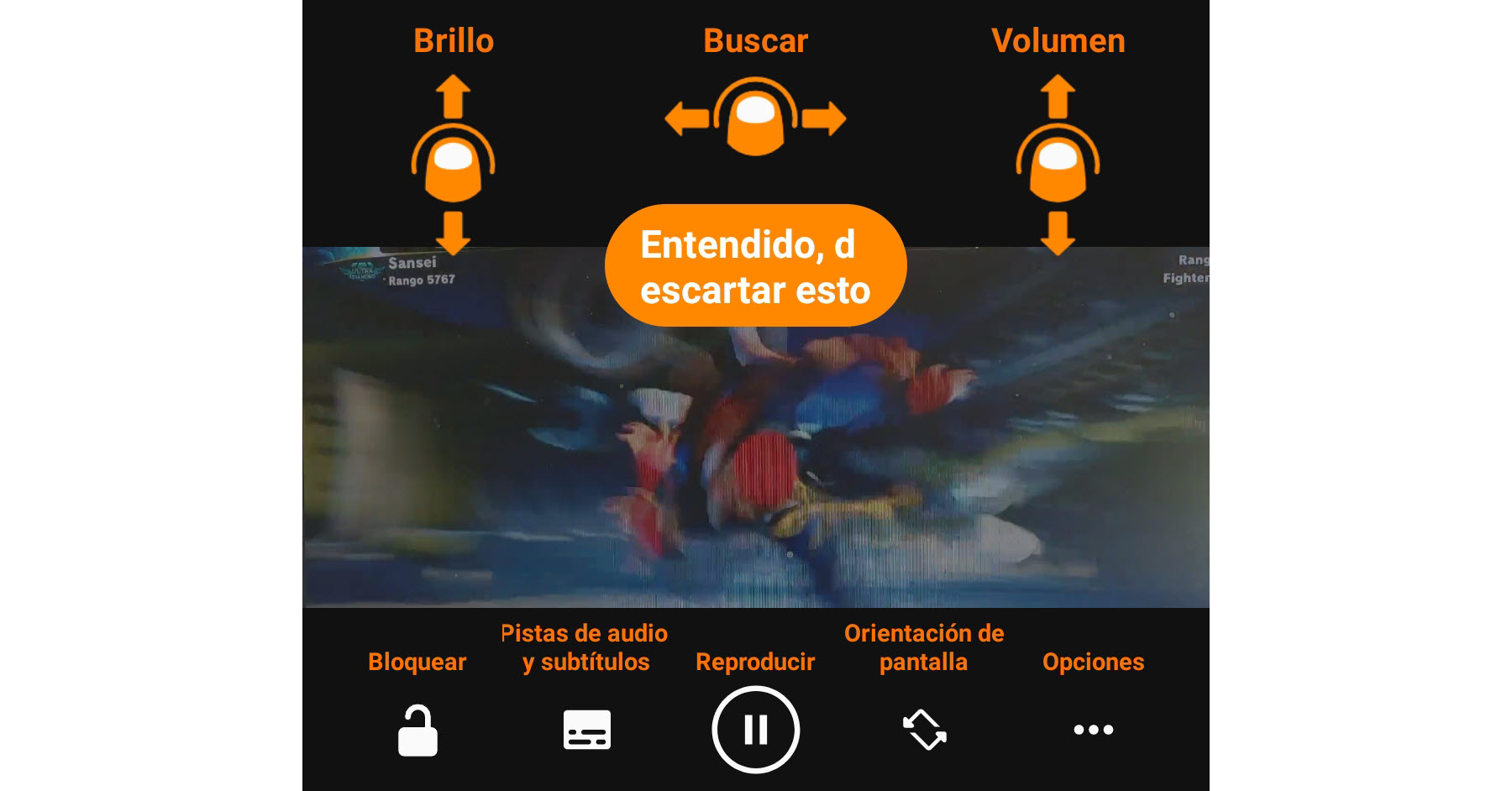The height and width of the screenshot is (791, 1512).
Task: Dismiss tips with the Entendido button
Action: point(755,266)
